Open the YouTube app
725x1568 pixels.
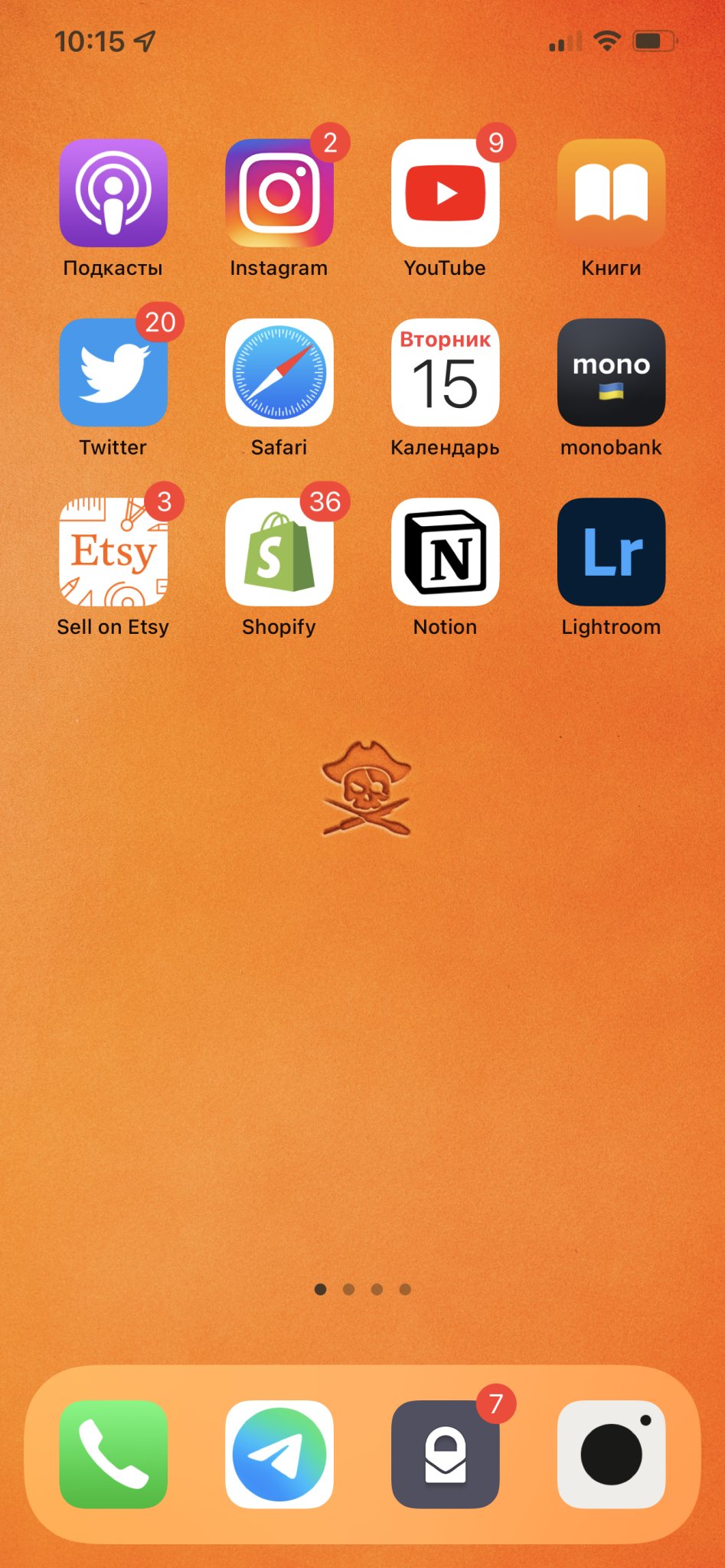click(x=445, y=193)
